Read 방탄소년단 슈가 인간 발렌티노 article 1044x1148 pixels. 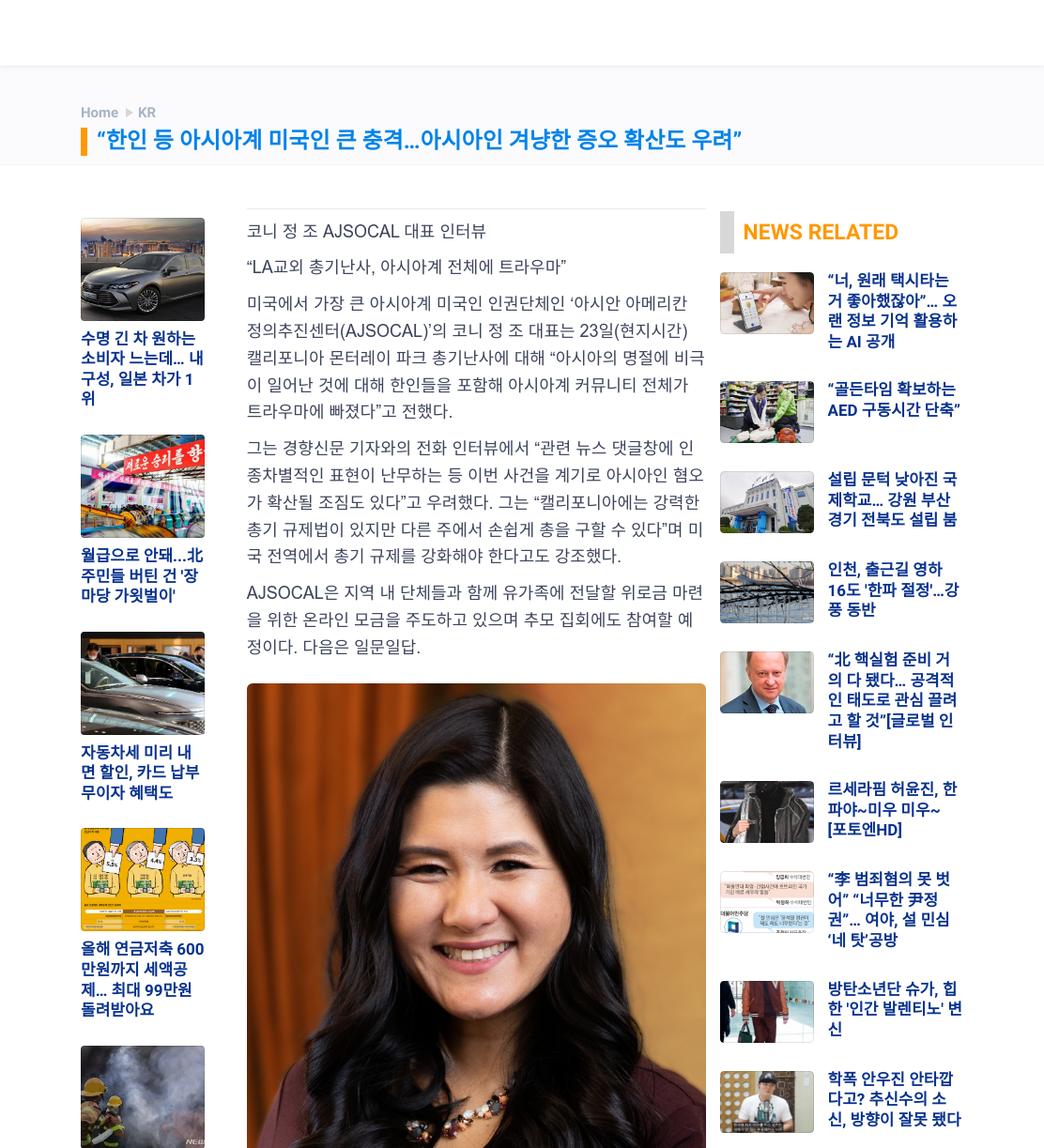895,1009
